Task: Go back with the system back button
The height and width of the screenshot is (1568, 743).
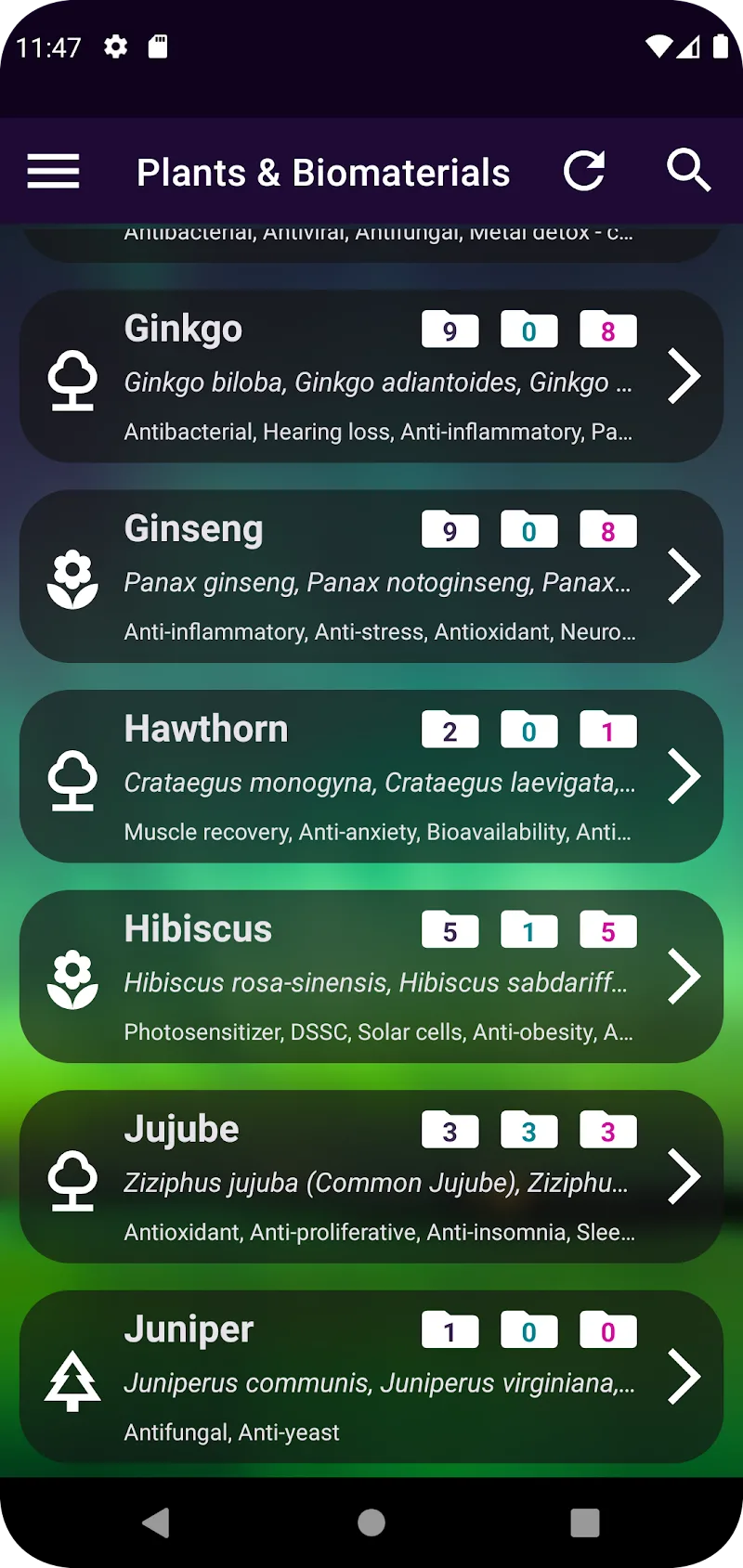Action: 156,1523
